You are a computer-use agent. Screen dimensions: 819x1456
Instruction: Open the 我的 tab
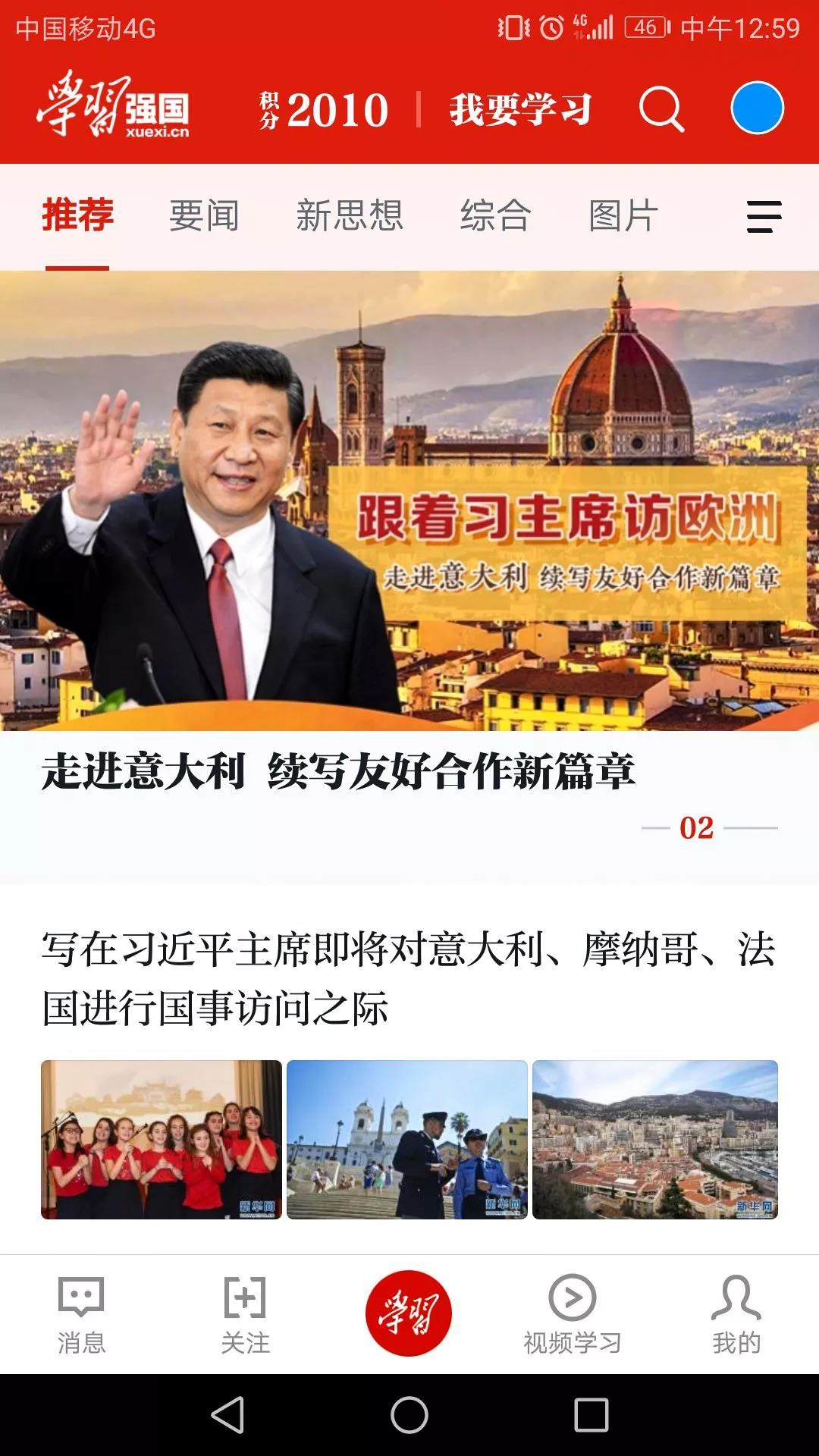pyautogui.click(x=736, y=1315)
